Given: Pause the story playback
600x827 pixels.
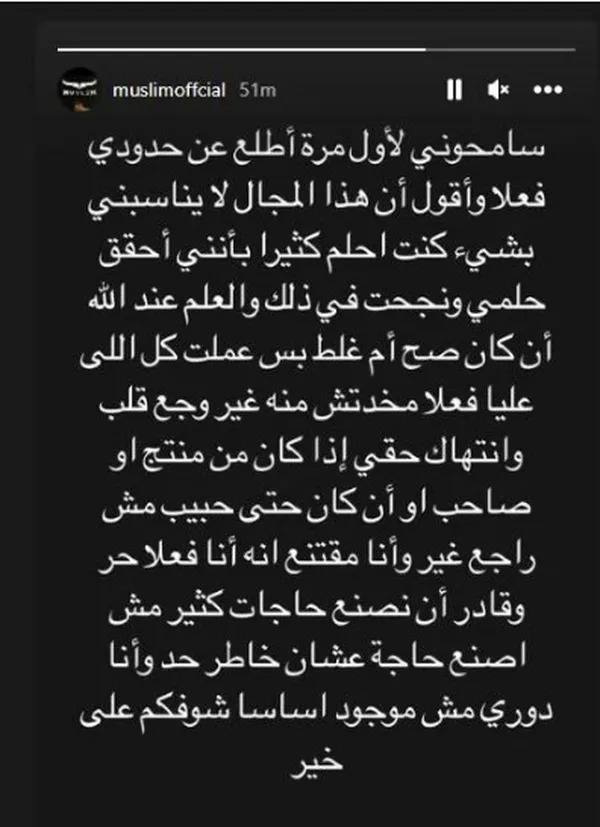Looking at the screenshot, I should click(454, 91).
